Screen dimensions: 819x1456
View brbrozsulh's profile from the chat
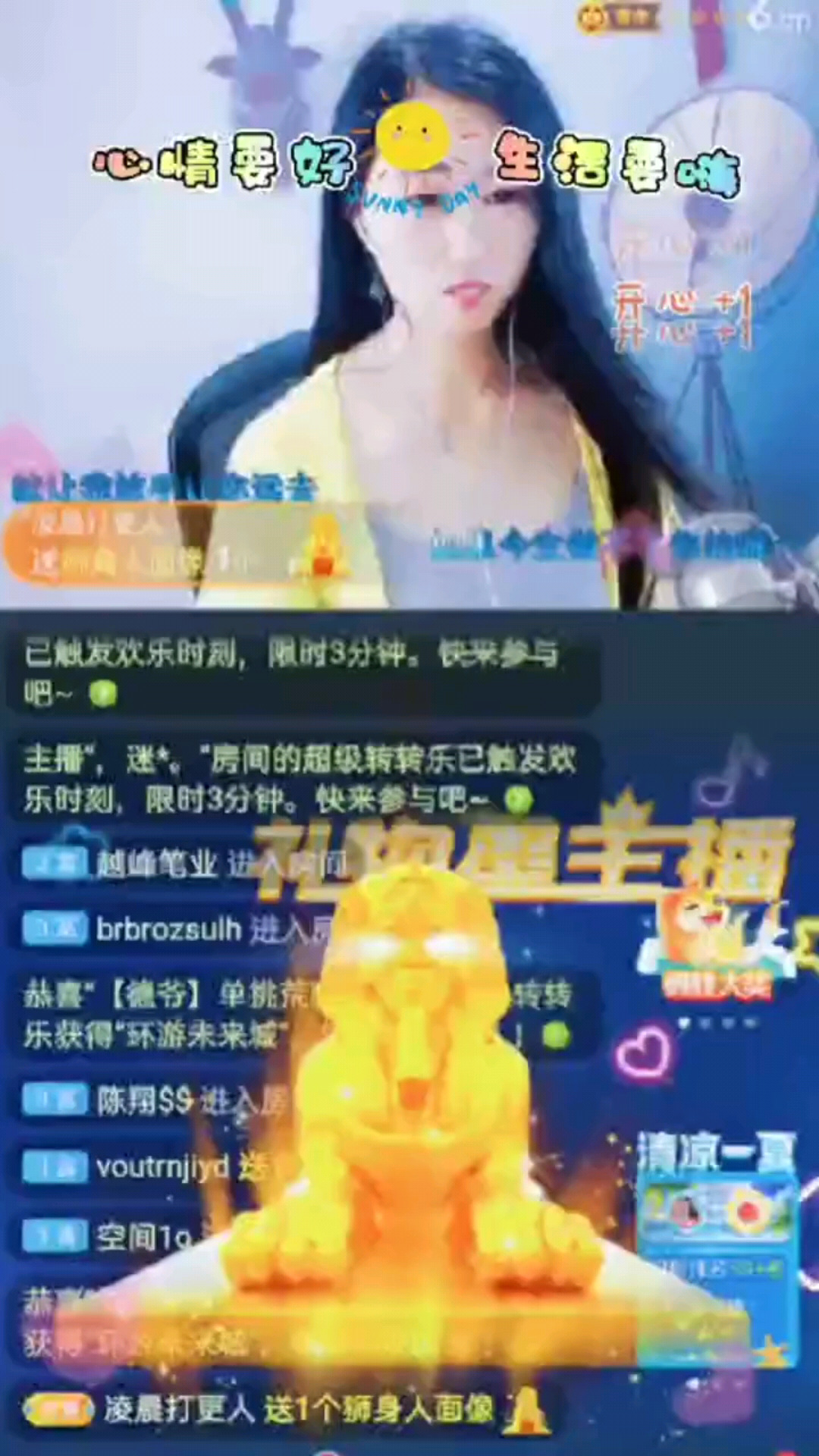(168, 929)
